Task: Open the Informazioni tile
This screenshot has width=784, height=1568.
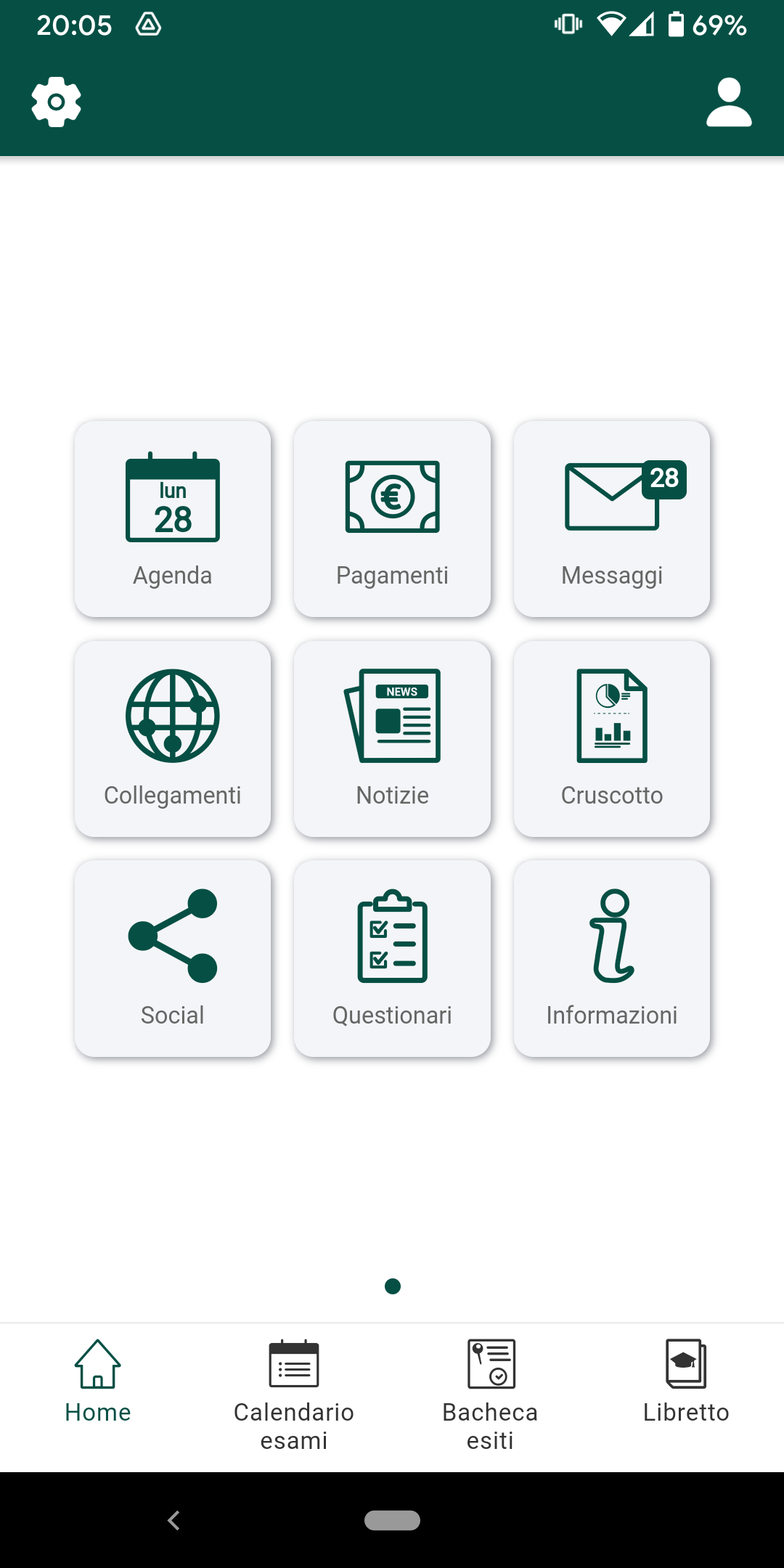Action: tap(612, 959)
